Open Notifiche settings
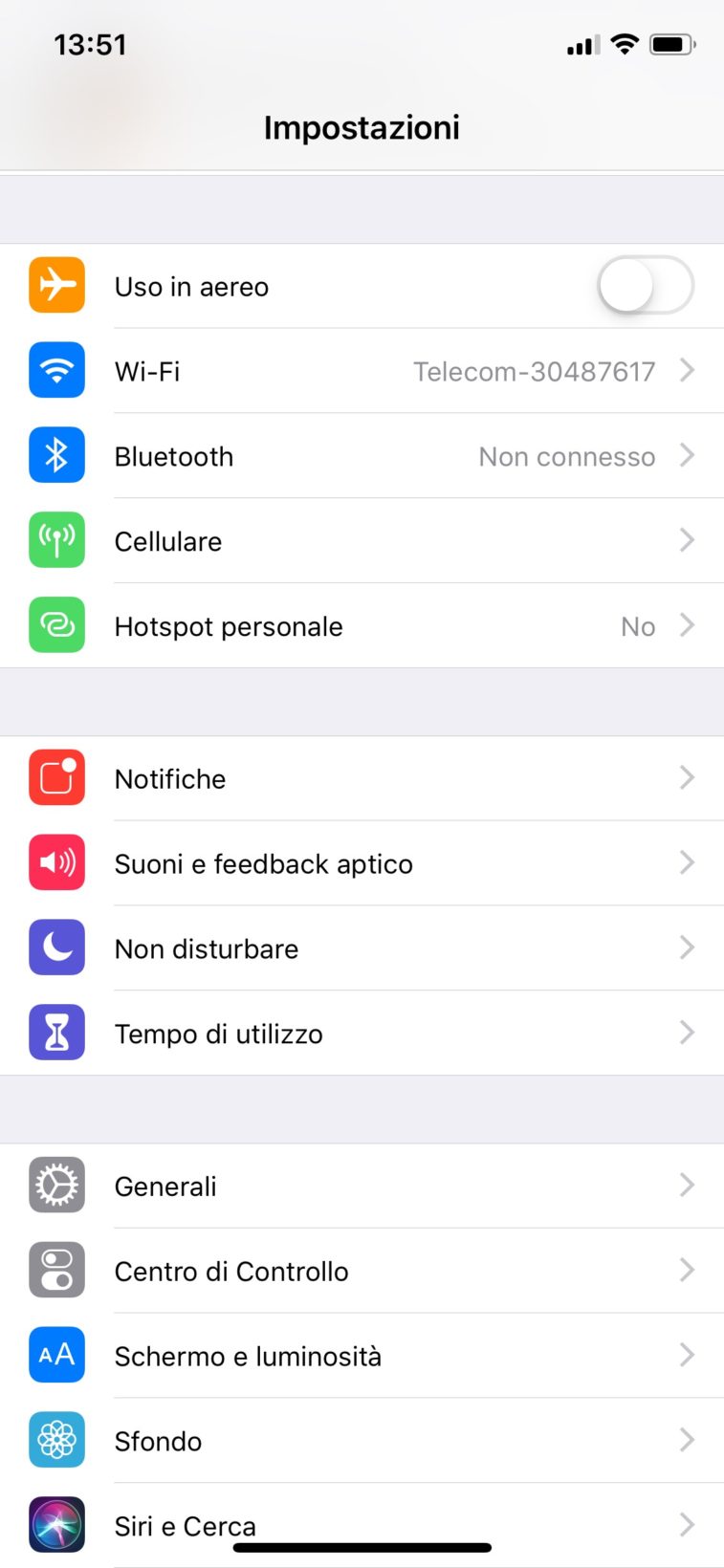Screen dimensions: 724x1568 point(362,778)
